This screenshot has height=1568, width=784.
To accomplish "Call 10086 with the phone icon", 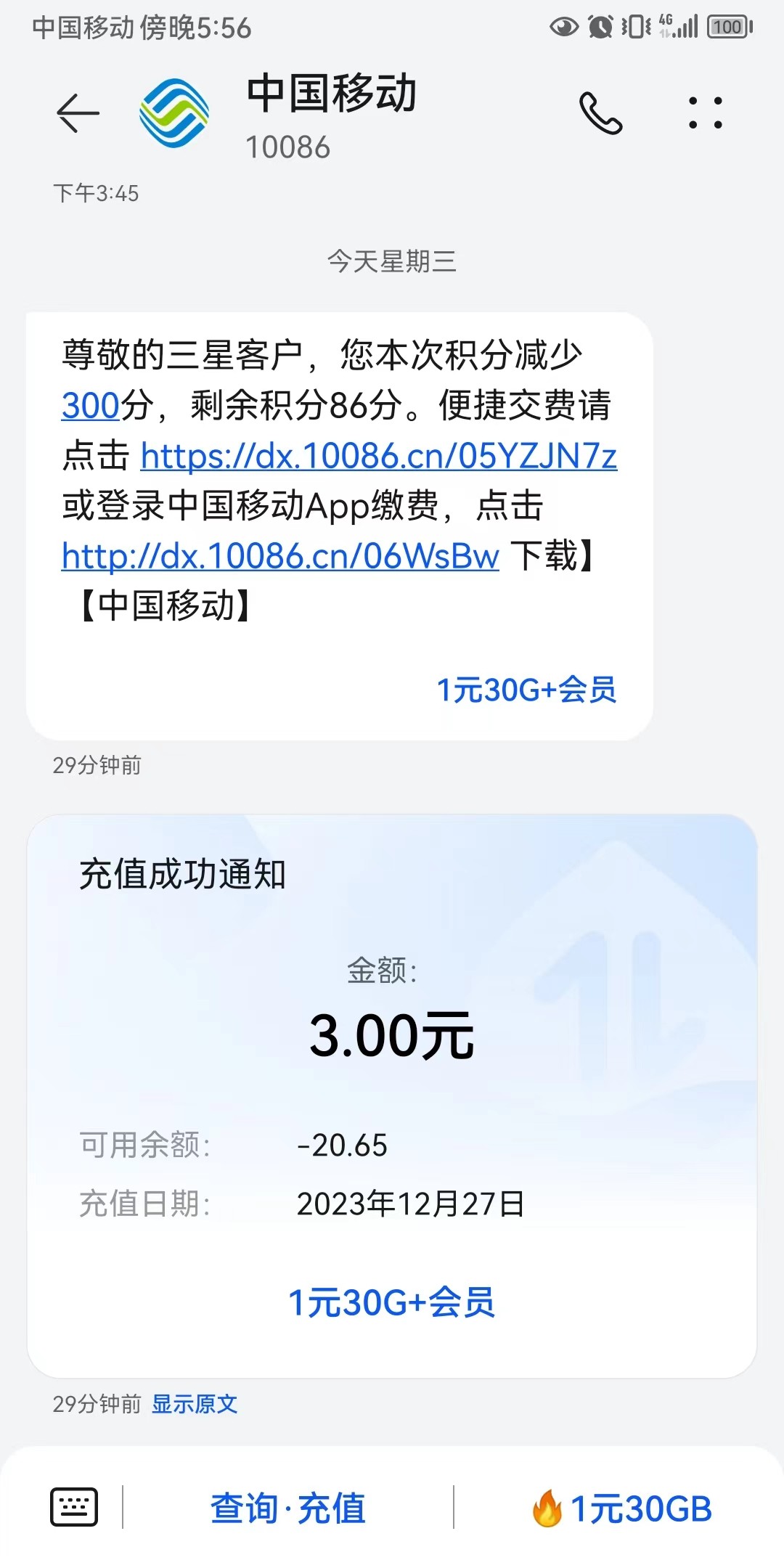I will click(x=601, y=113).
